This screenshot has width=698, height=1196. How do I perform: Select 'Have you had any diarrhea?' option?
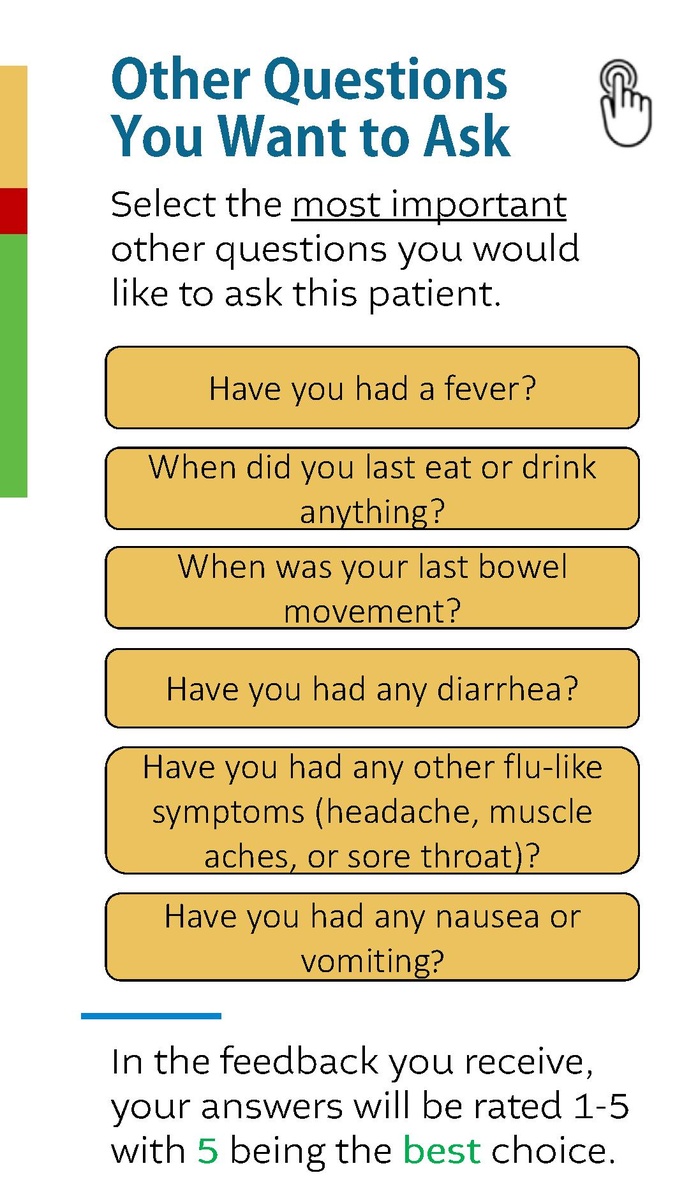[372, 688]
